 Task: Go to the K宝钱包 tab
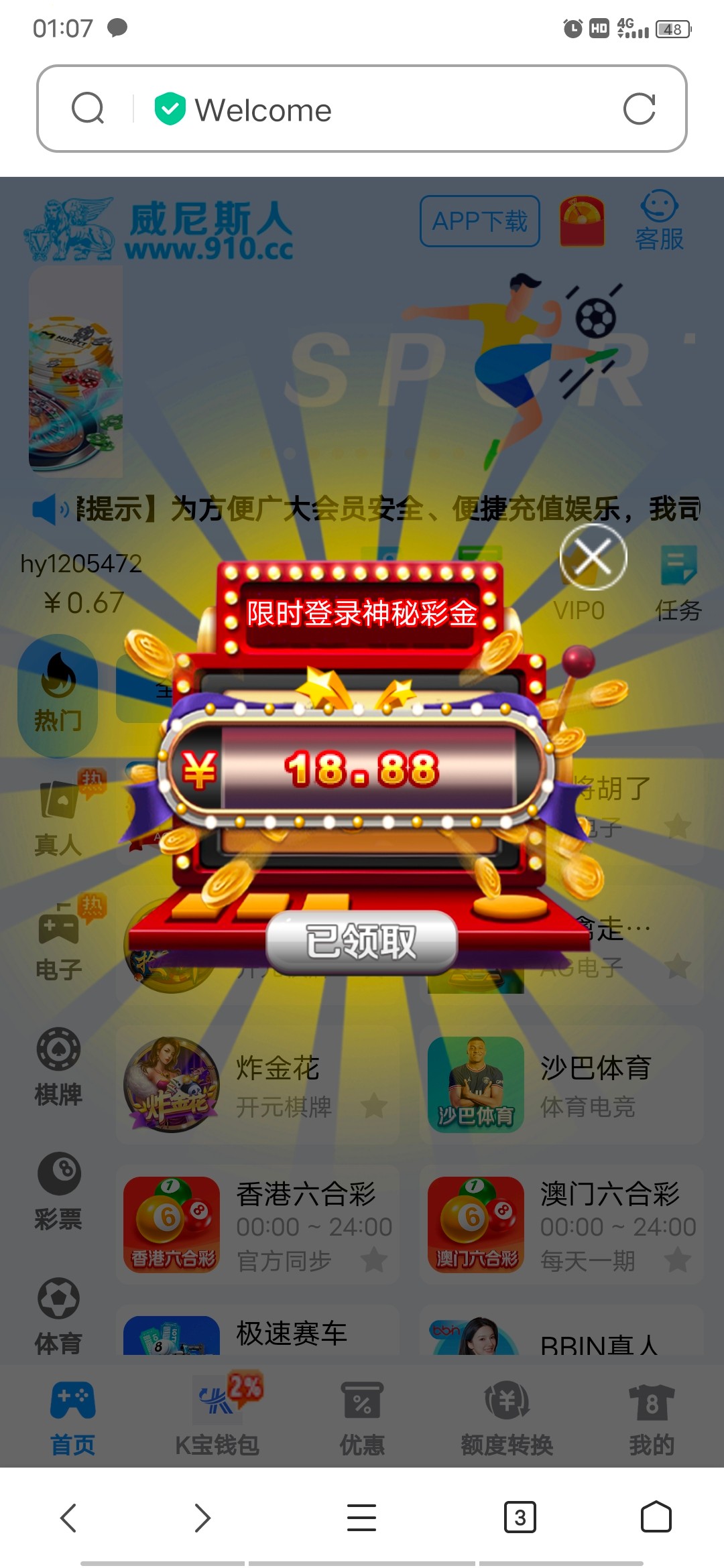click(x=217, y=1415)
